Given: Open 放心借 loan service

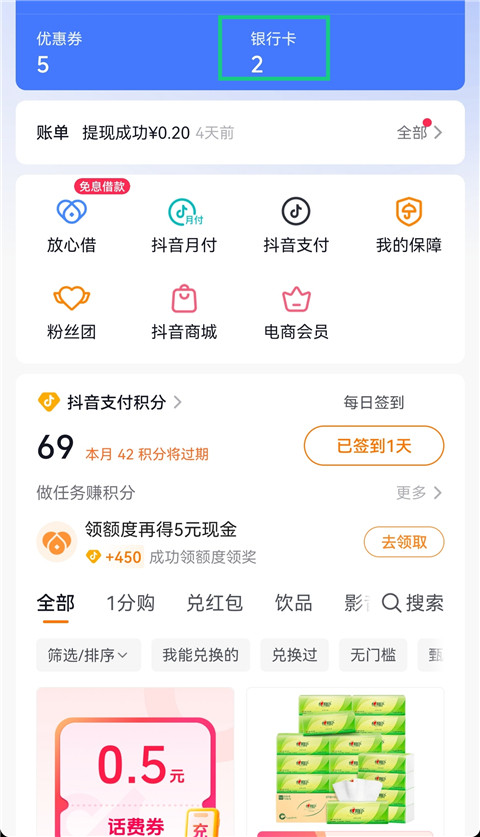Looking at the screenshot, I should pos(72,224).
